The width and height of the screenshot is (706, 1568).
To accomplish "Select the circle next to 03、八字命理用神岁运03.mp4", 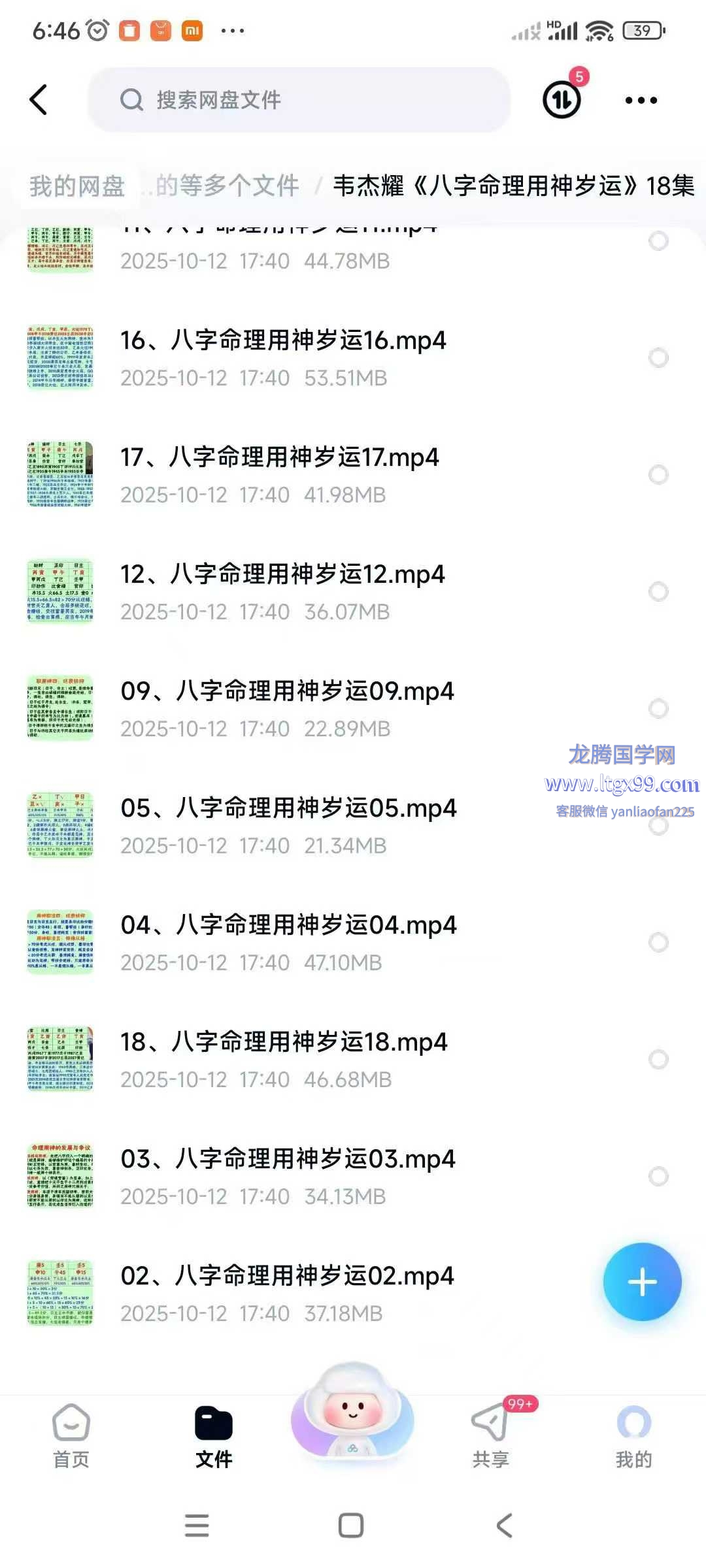I will pyautogui.click(x=658, y=1176).
